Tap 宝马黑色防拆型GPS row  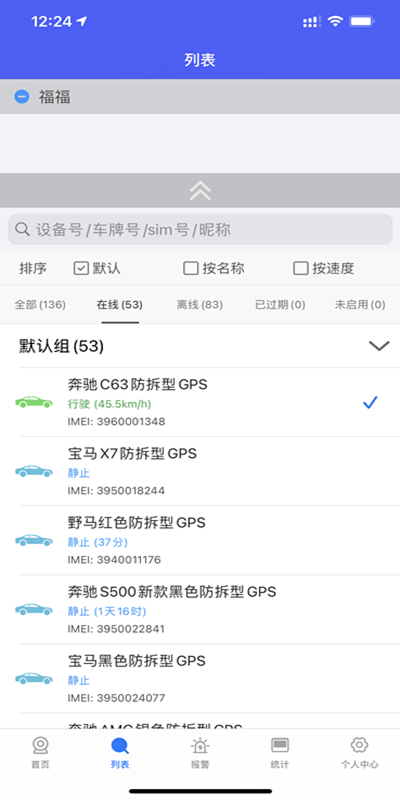(x=200, y=679)
